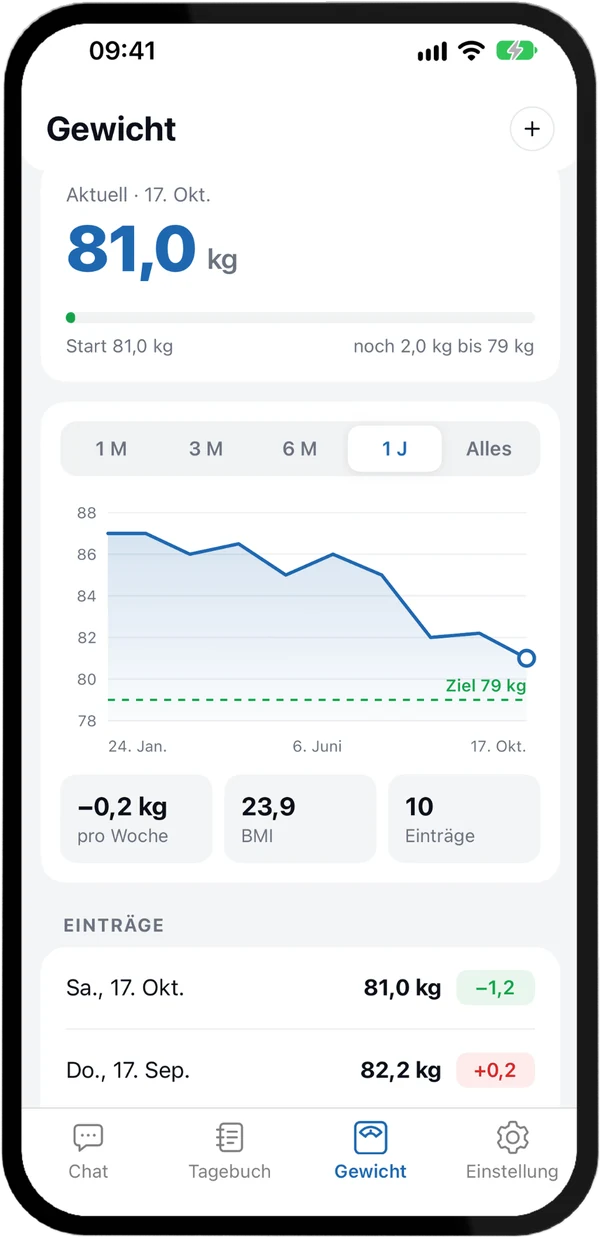Switch chart range to 3 M
Screen dimensions: 600x1239
pyautogui.click(x=206, y=449)
